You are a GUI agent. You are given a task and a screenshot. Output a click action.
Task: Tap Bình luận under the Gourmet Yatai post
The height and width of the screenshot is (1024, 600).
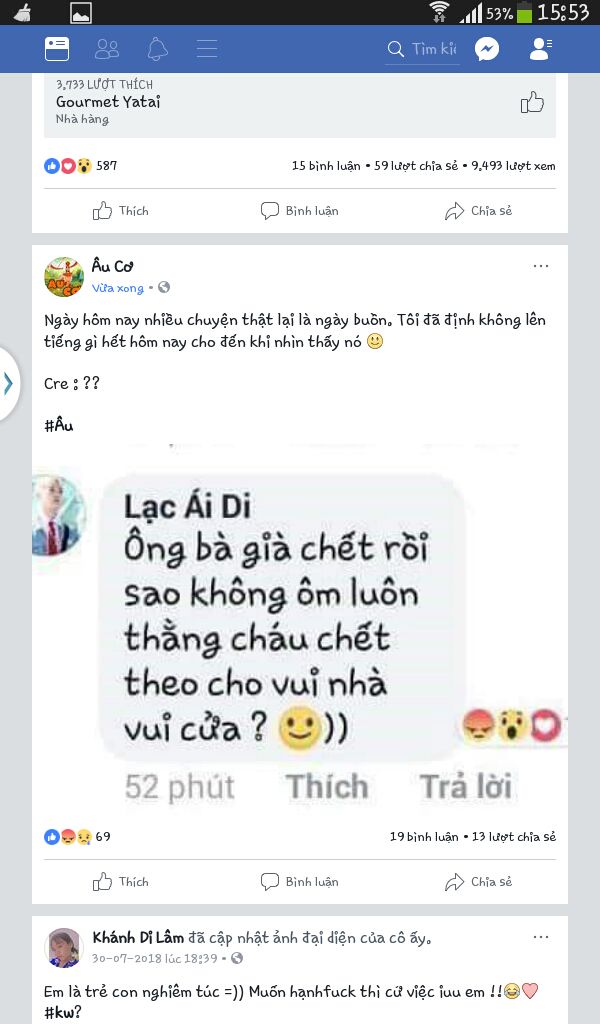(x=299, y=210)
